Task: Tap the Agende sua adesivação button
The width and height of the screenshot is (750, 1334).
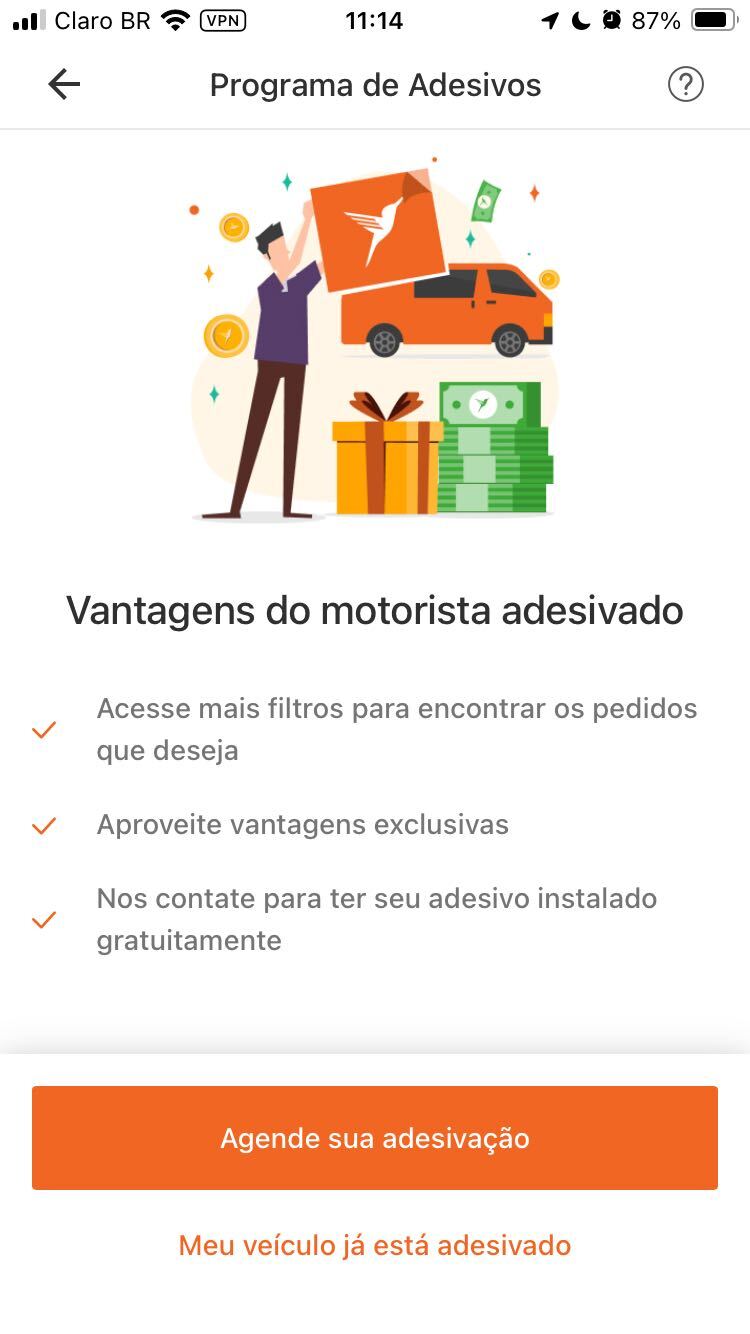Action: click(375, 1138)
